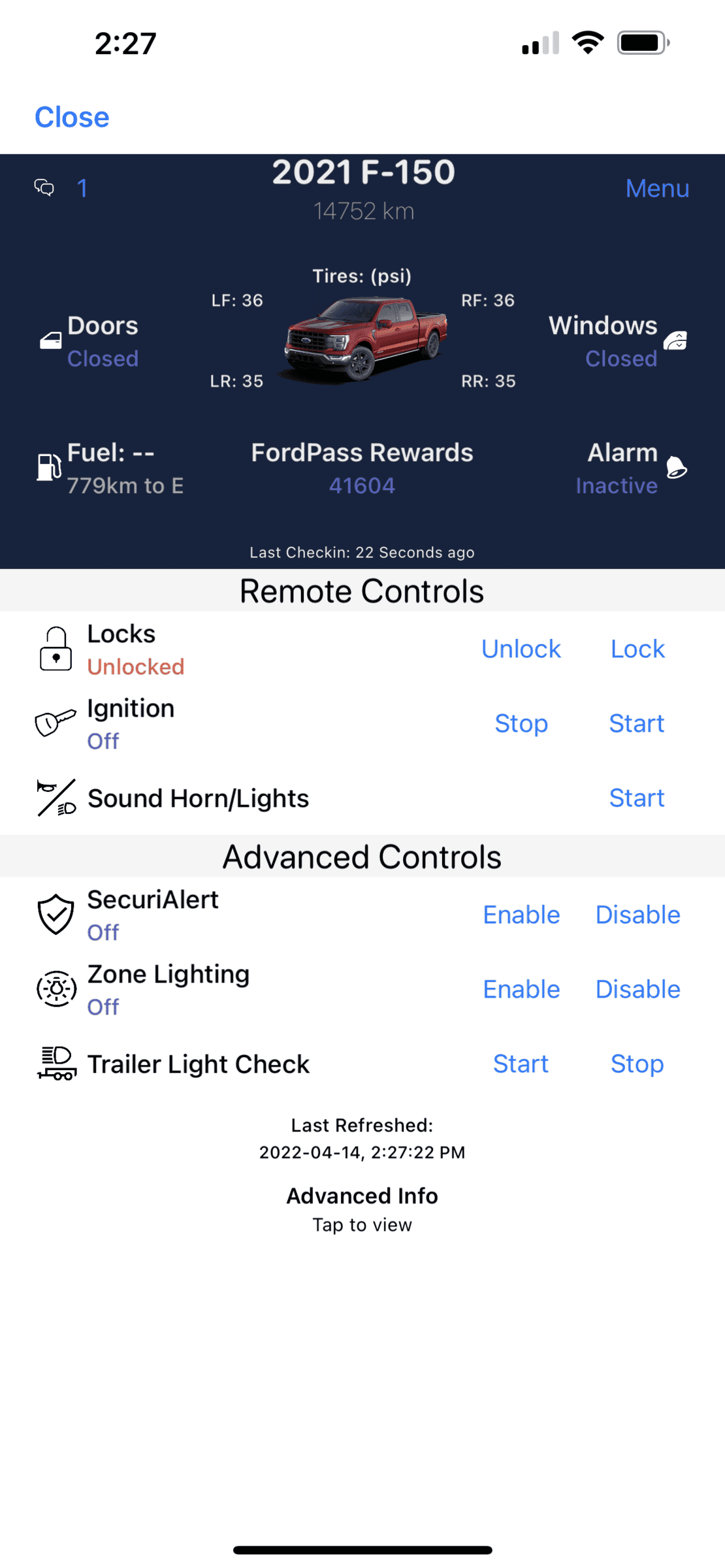Viewport: 725px width, 1568px height.
Task: Enable Zone Lighting
Action: 521,990
